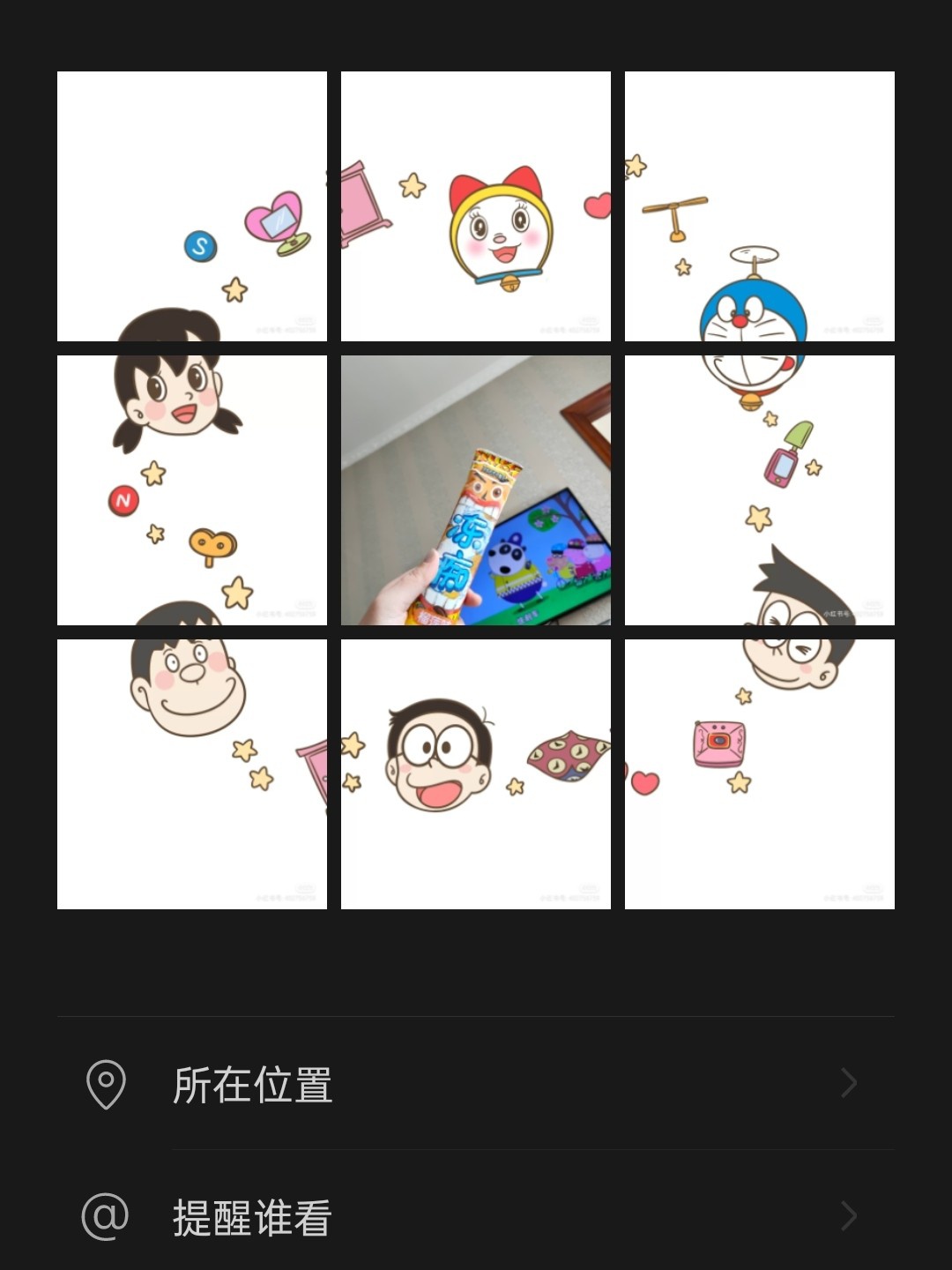Open the tile with the S badge and heart mirror
The height and width of the screenshot is (1270, 952).
click(x=192, y=206)
